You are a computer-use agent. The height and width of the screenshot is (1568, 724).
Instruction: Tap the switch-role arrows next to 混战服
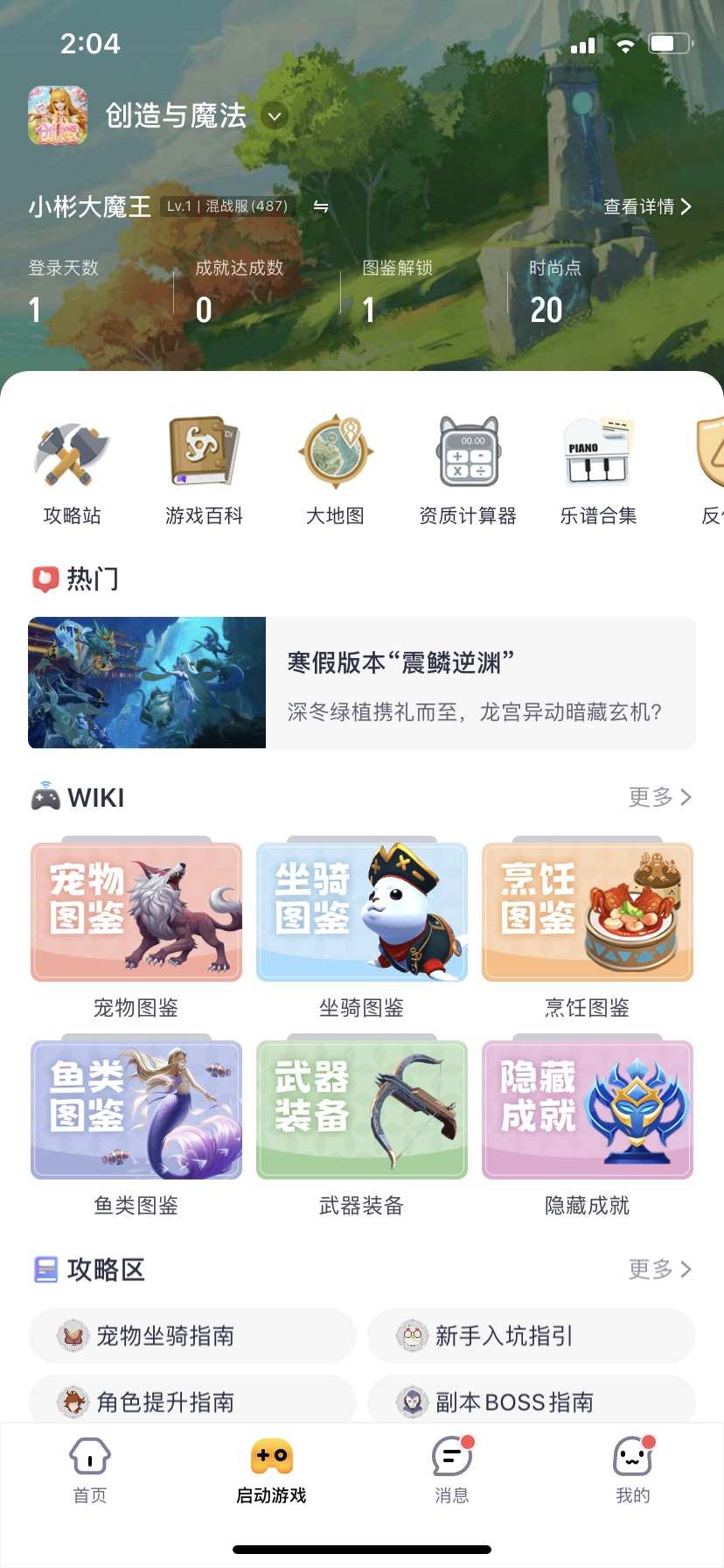321,206
